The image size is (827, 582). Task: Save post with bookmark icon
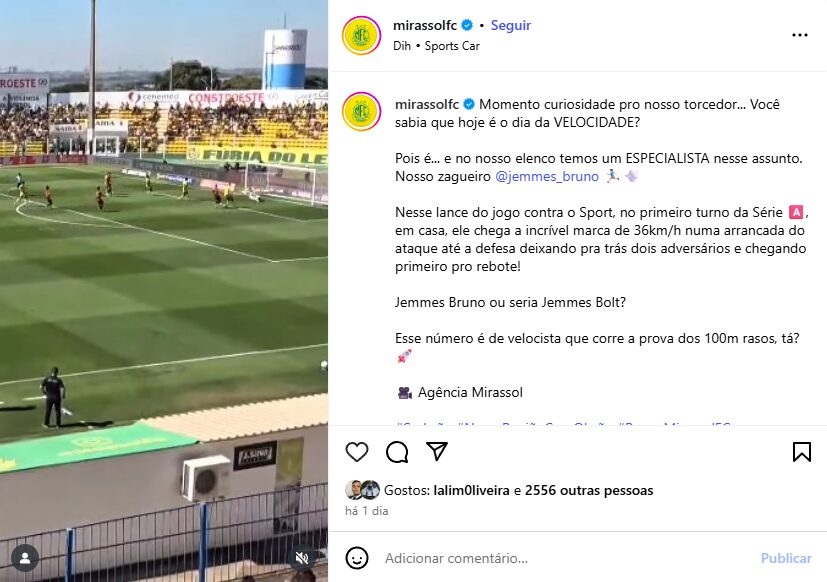801,452
